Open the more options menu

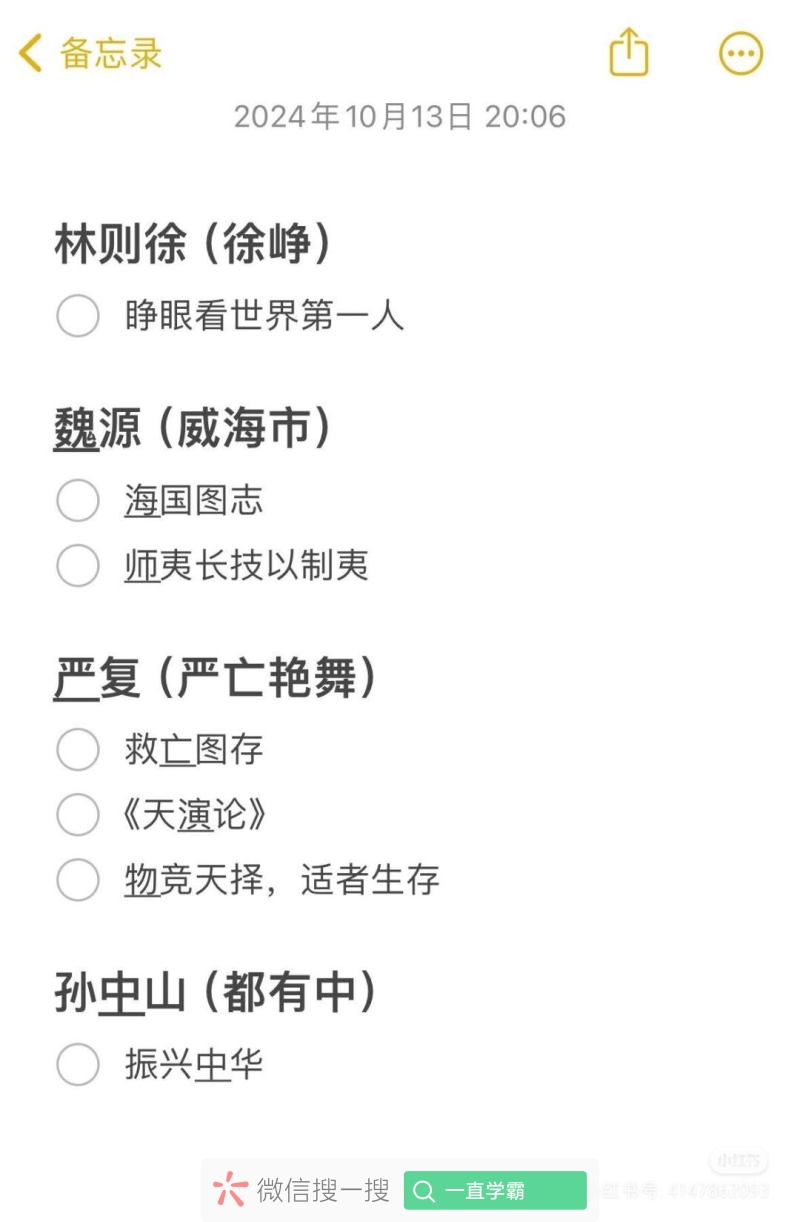click(741, 53)
